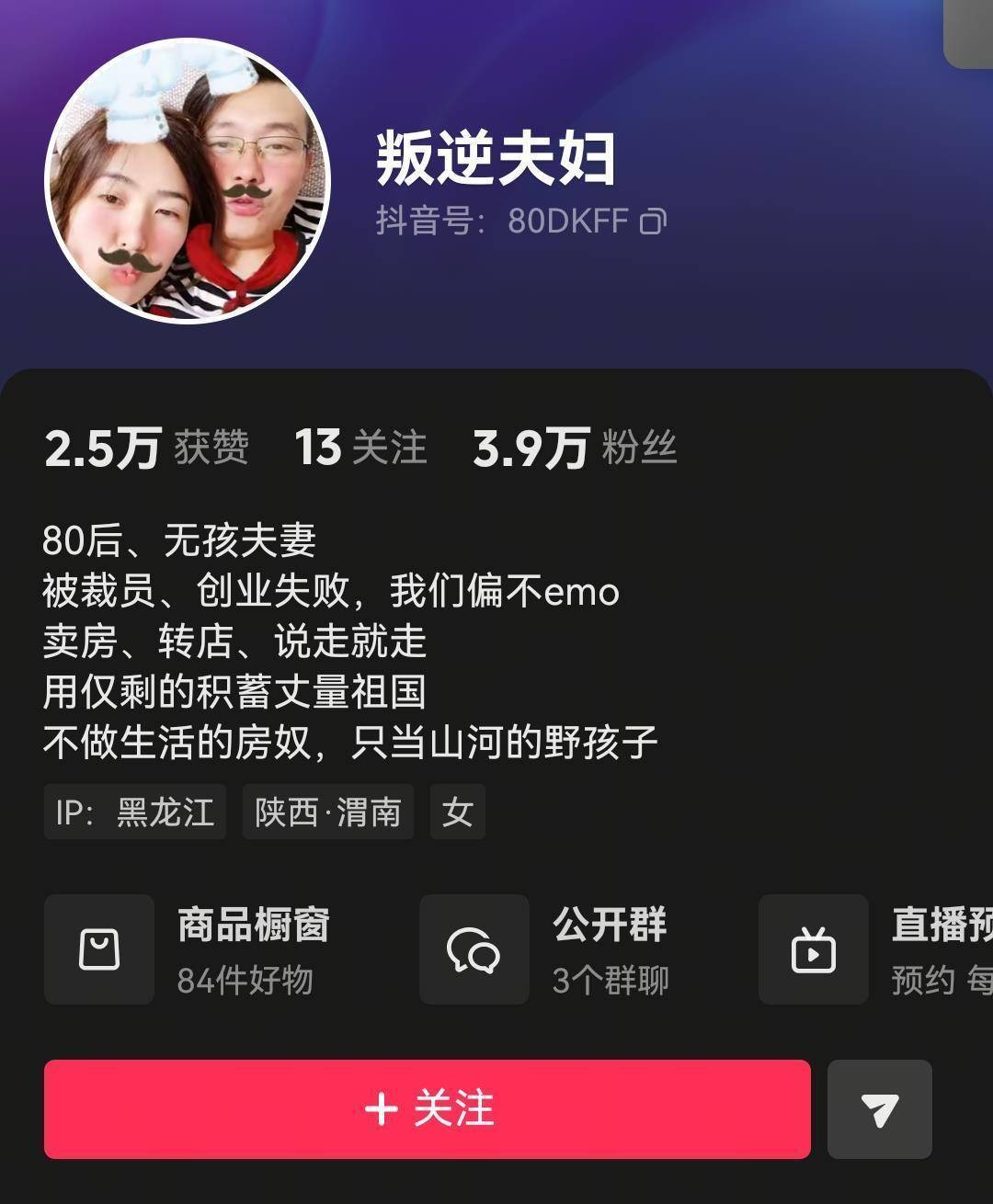Open the 13 关注 following list
The height and width of the screenshot is (1204, 993).
(360, 449)
